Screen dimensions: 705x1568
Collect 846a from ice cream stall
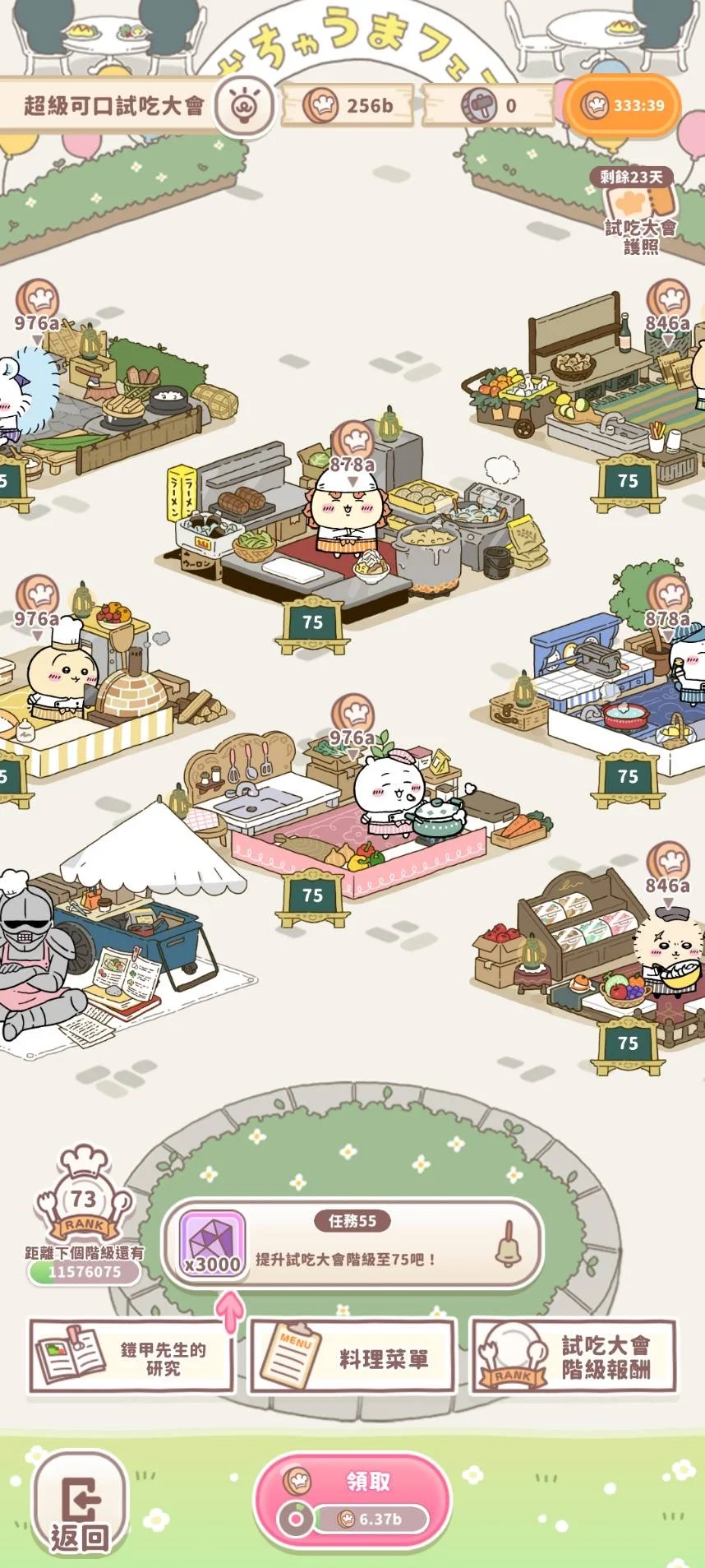pos(667,870)
